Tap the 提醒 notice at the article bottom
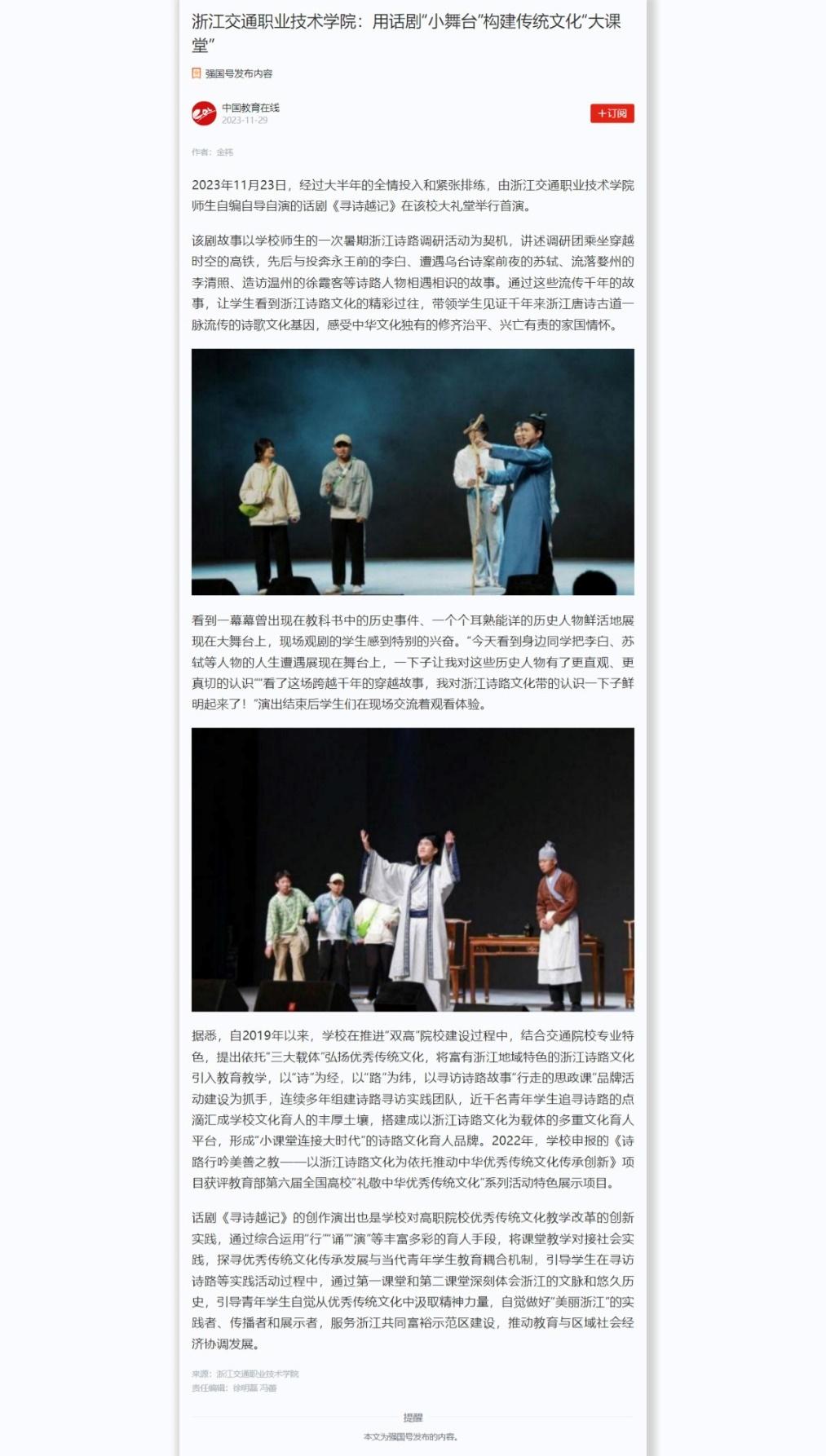826x1456 pixels. coord(413,1418)
